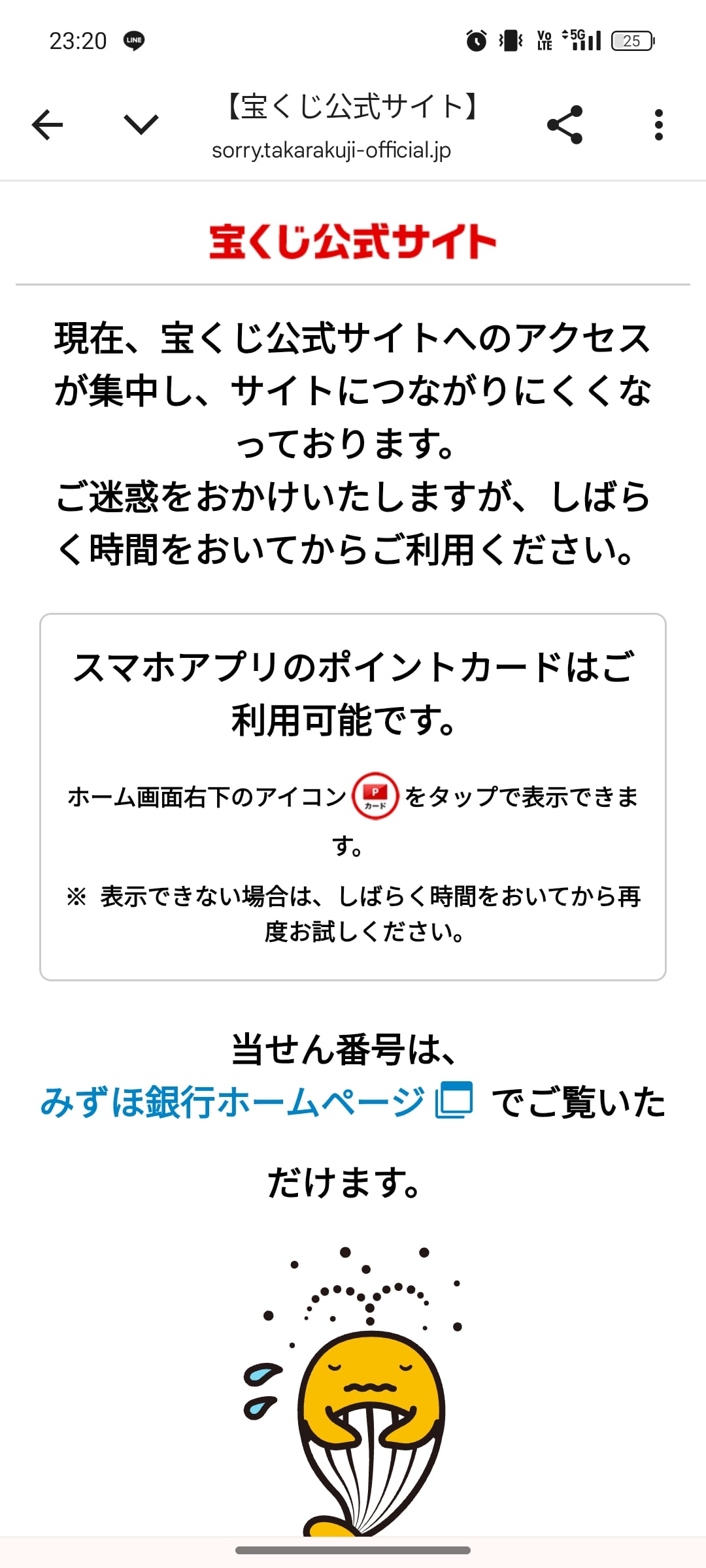This screenshot has height=1568, width=706.
Task: Minimize the in-app browser with chevron
Action: click(x=141, y=125)
